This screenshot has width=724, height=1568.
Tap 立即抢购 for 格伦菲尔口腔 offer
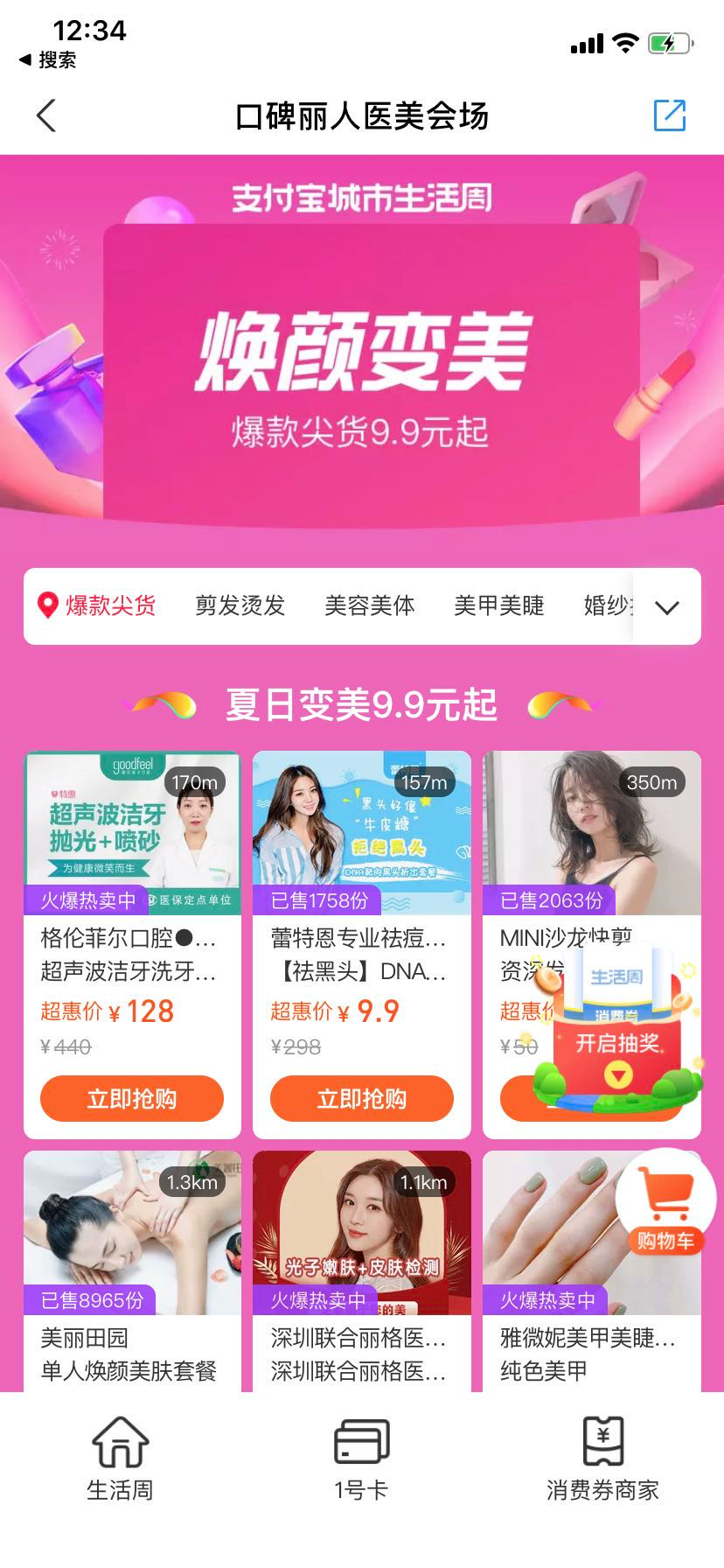pyautogui.click(x=132, y=1099)
